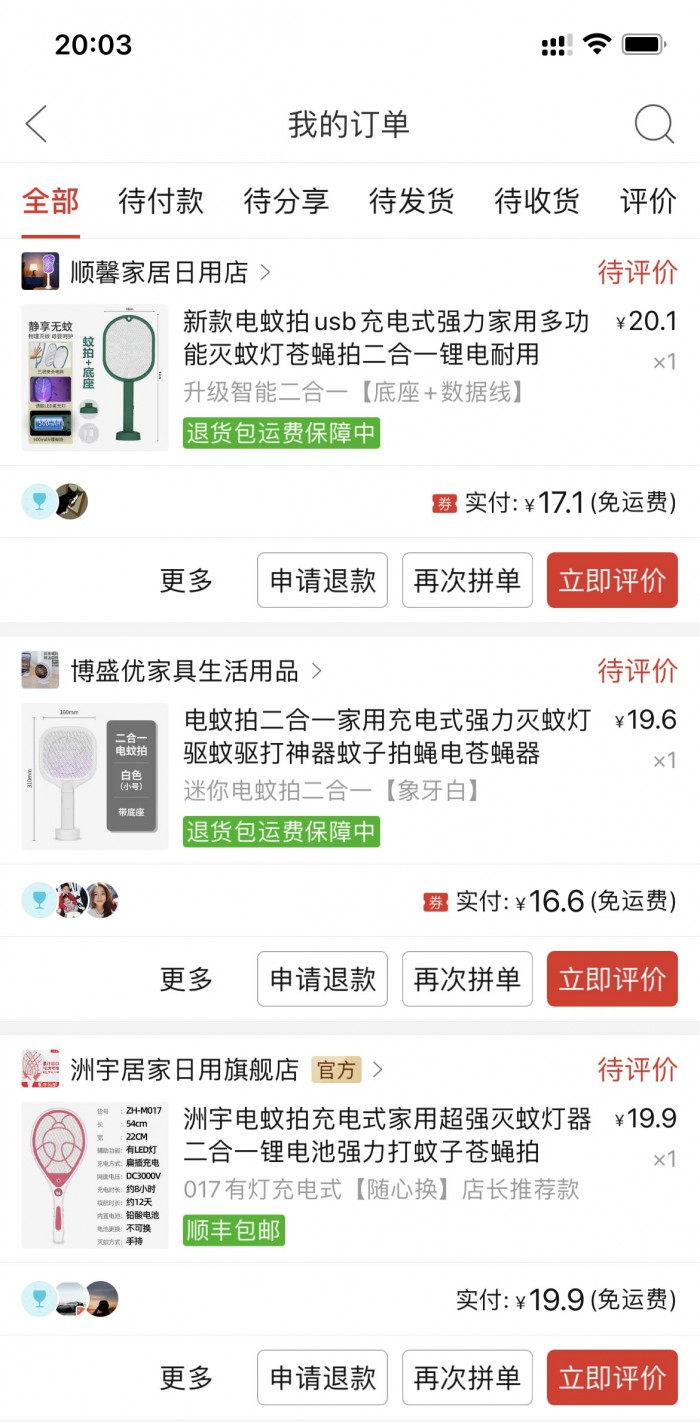Tap 申请退款 for 顺馨家居日用店 order

point(322,580)
